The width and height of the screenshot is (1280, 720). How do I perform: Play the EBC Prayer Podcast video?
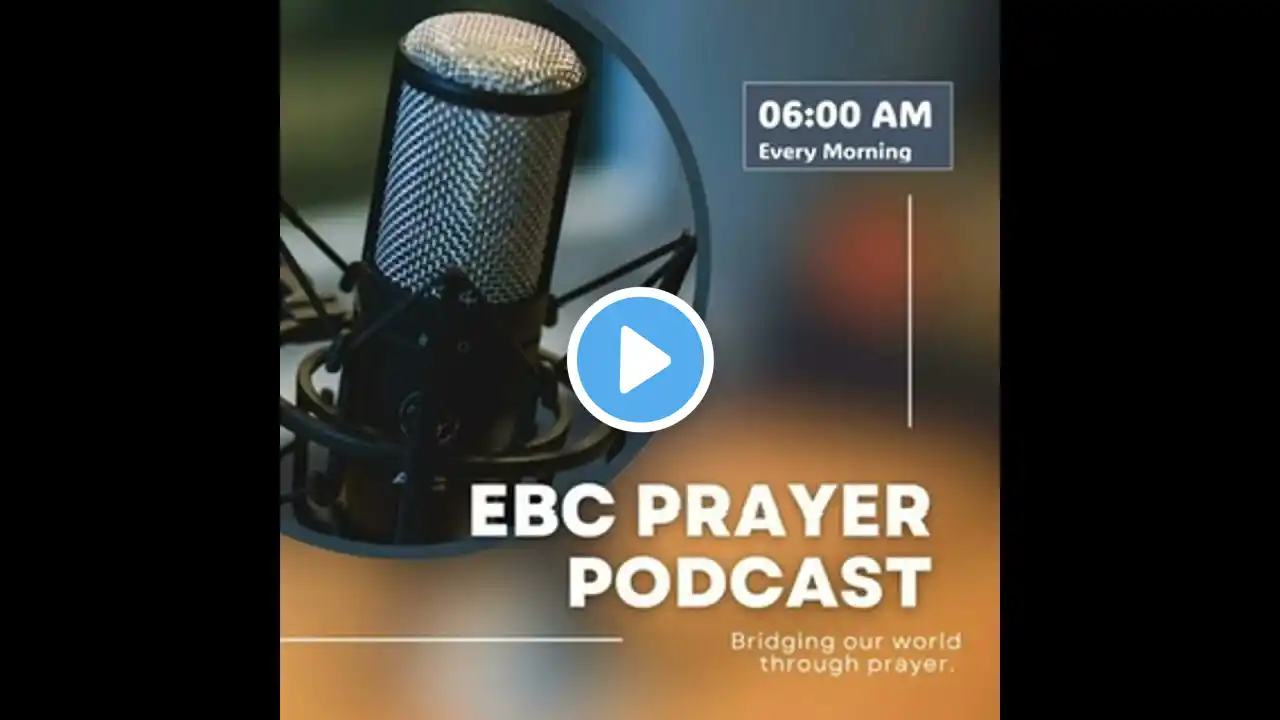click(640, 360)
